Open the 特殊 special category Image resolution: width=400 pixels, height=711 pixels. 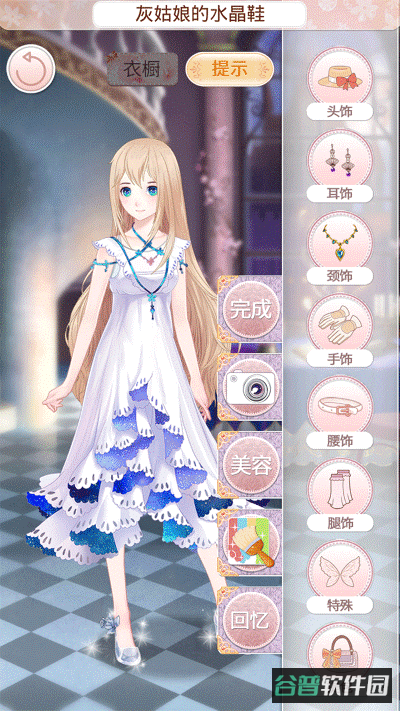[x=340, y=577]
